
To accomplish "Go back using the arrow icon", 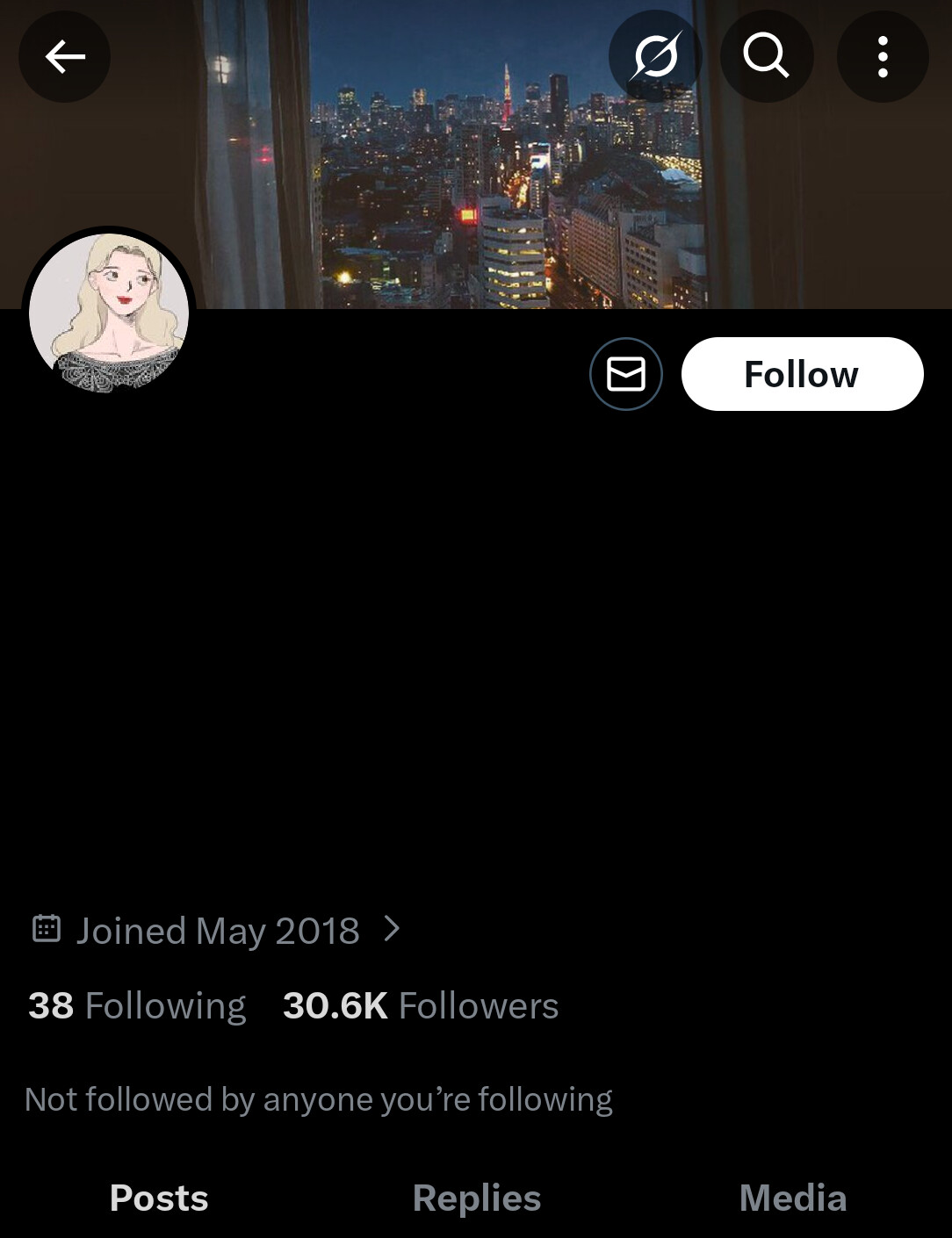I will 64,57.
